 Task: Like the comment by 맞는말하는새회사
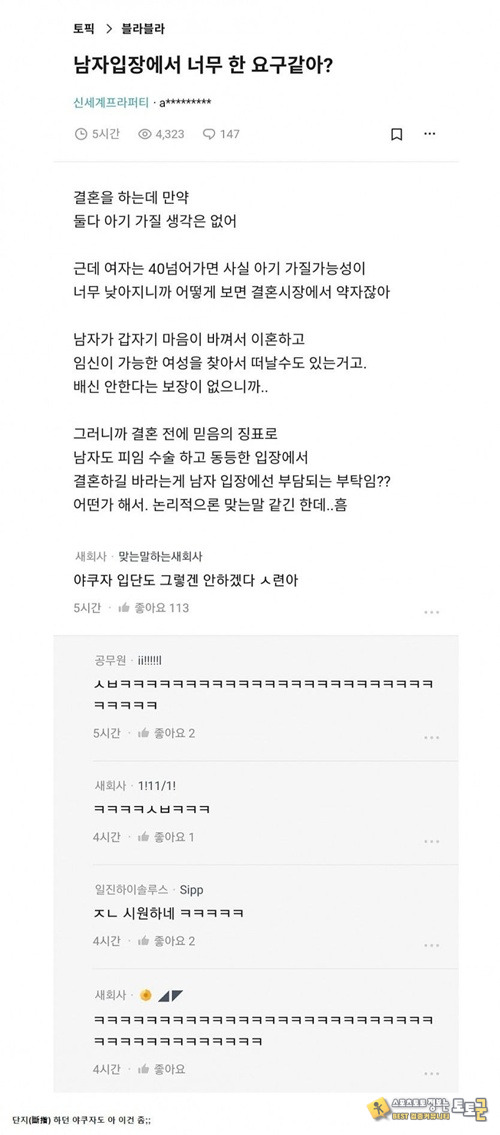pos(153,608)
